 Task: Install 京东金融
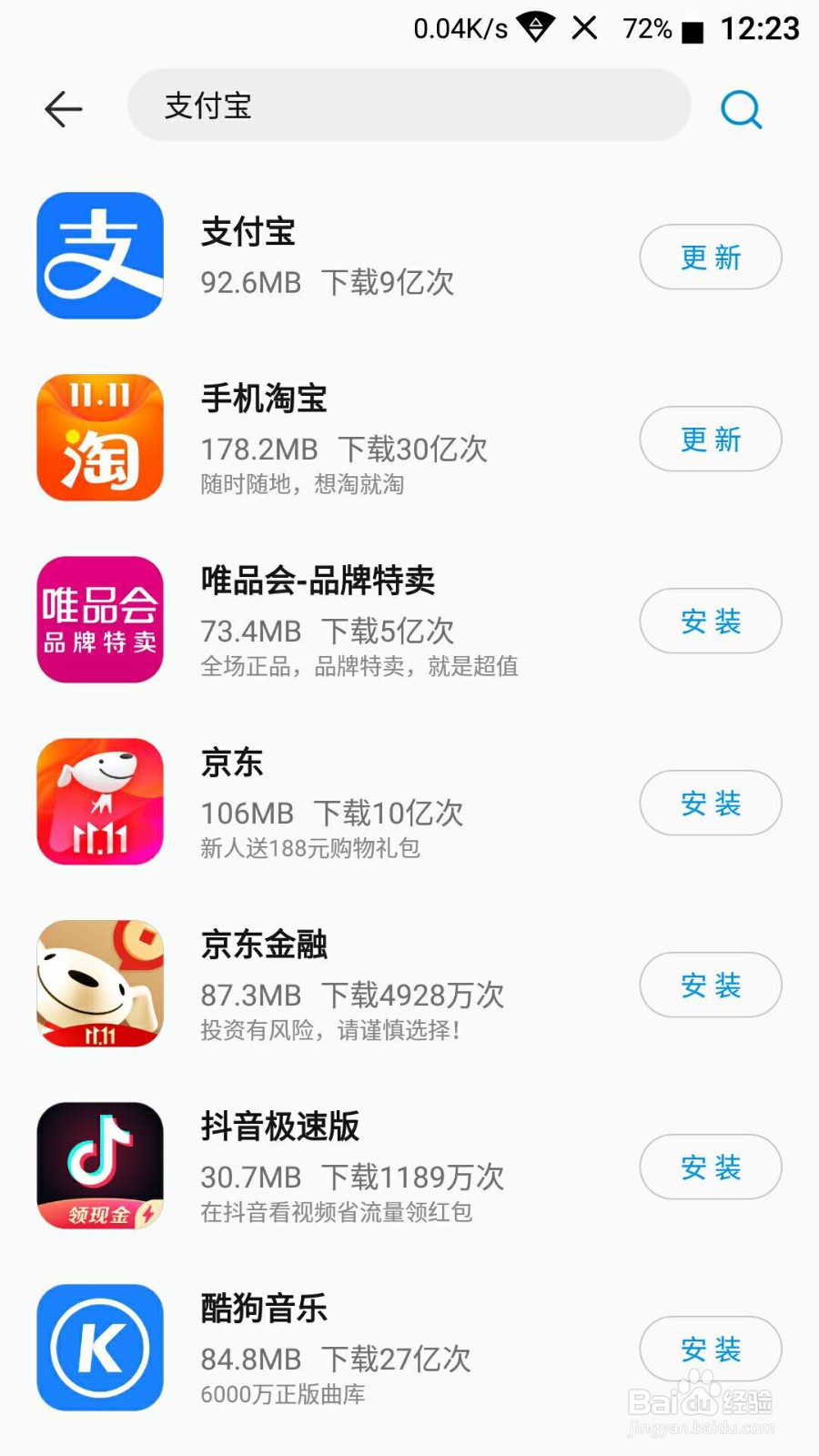click(x=710, y=985)
